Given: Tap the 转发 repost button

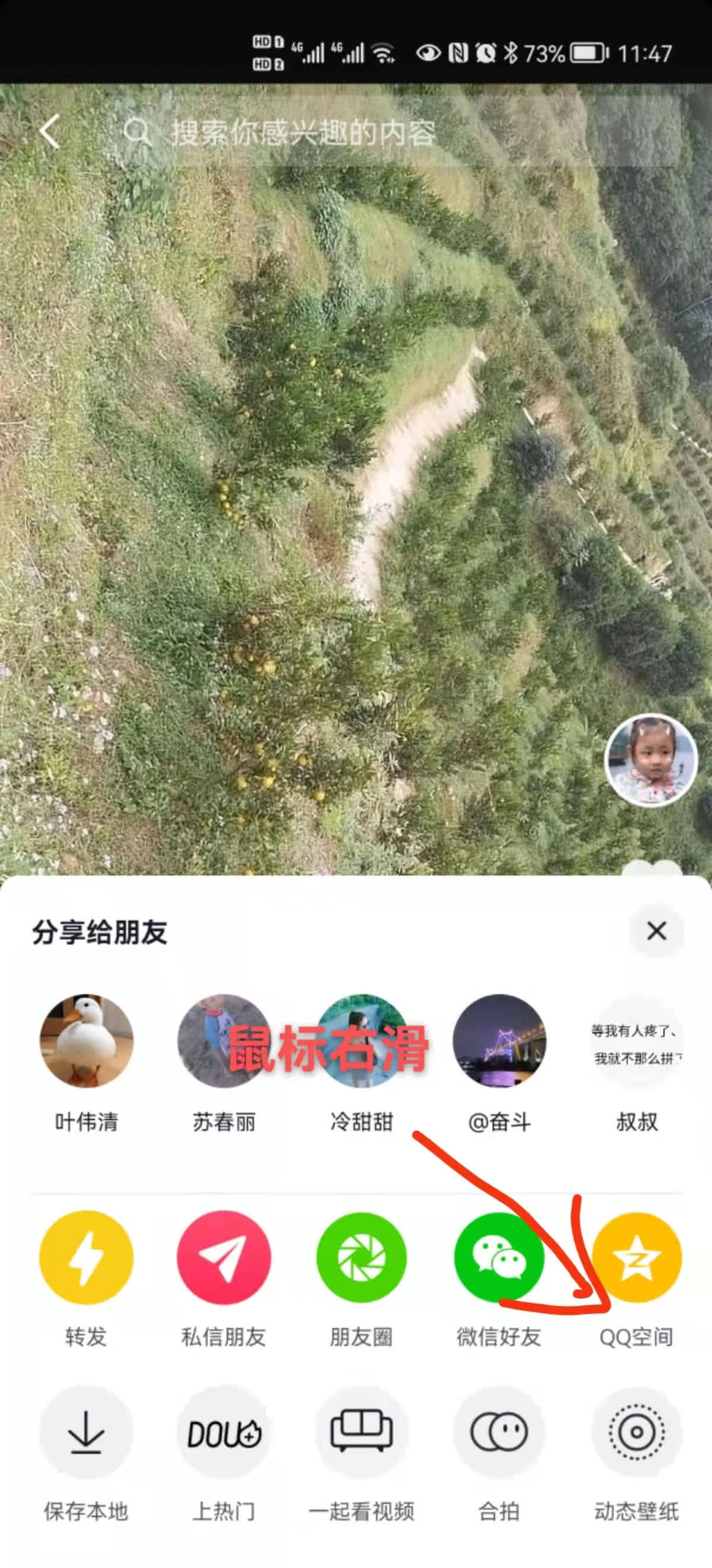Looking at the screenshot, I should (x=87, y=1257).
